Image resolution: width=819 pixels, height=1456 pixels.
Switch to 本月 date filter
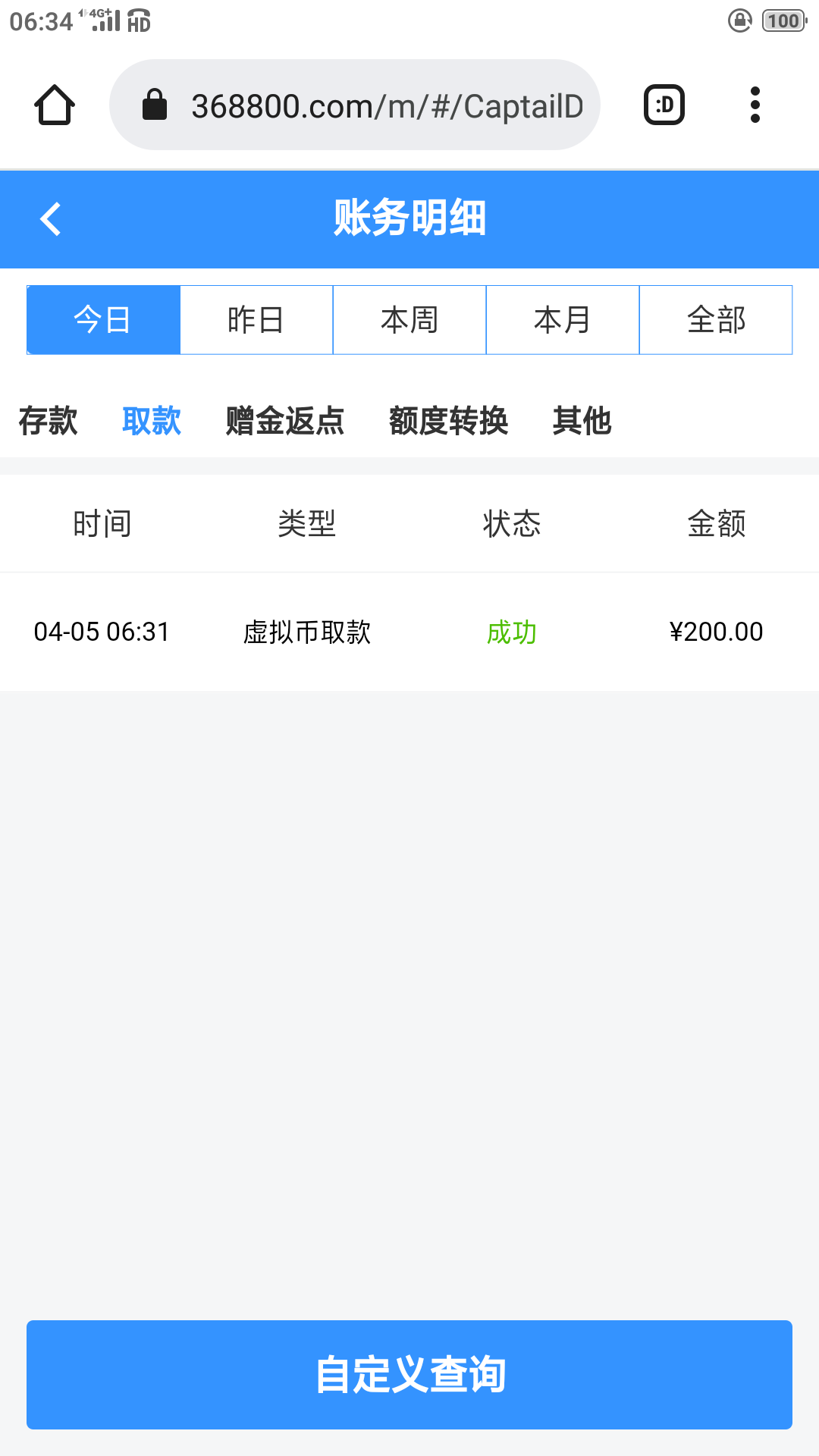coord(563,320)
